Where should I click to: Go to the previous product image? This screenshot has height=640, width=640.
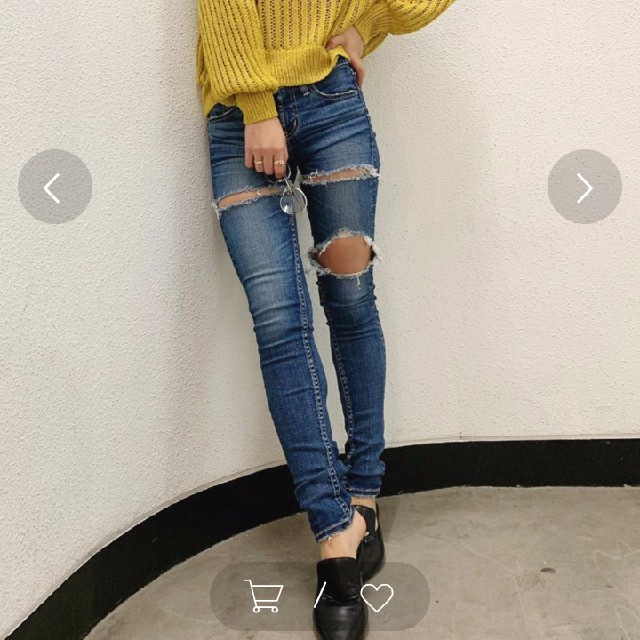click(x=54, y=187)
